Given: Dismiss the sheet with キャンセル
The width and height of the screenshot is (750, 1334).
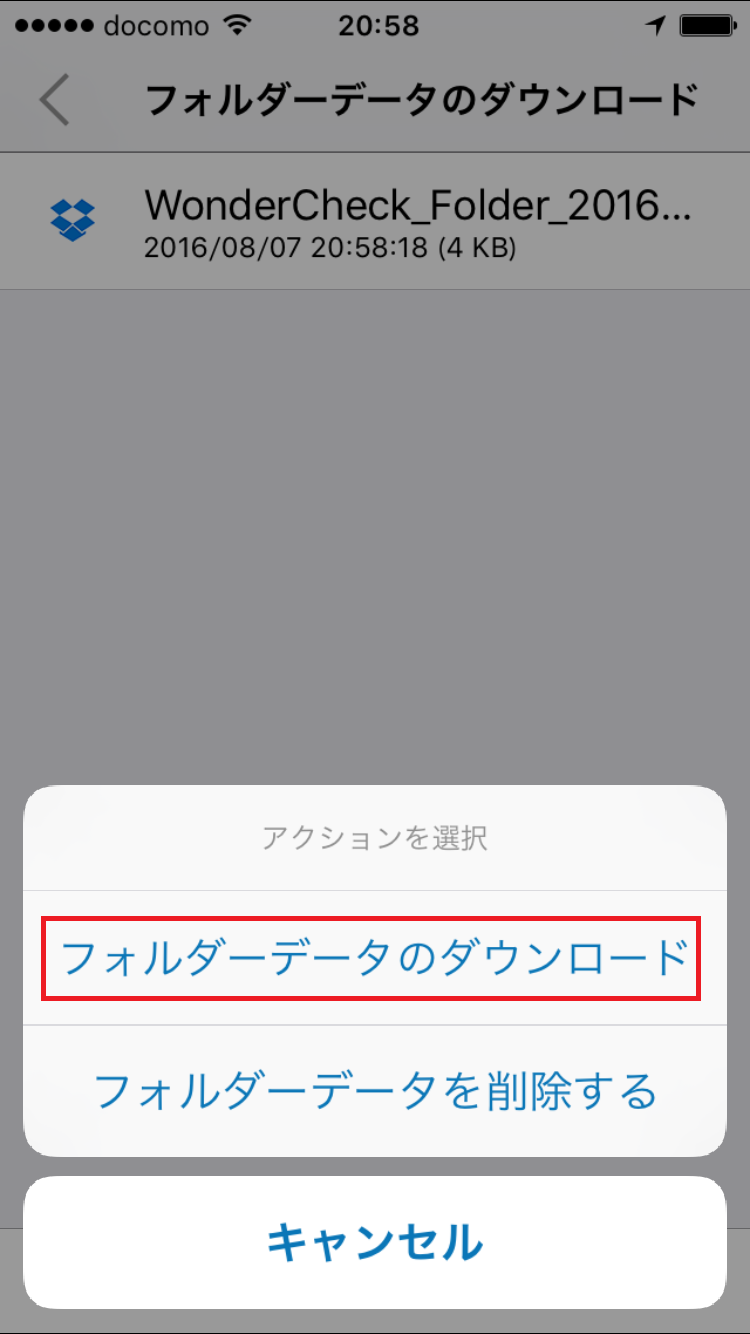Looking at the screenshot, I should pos(374,1243).
